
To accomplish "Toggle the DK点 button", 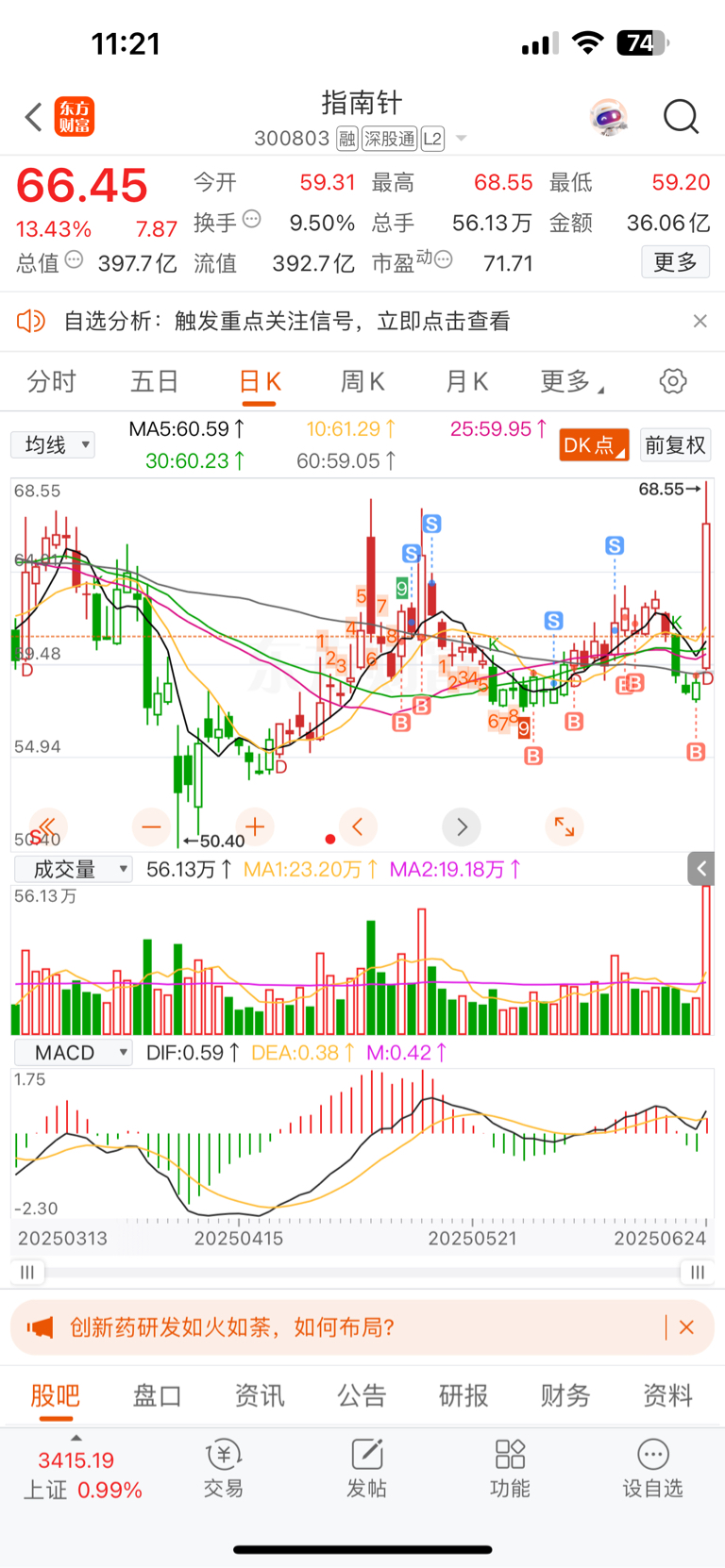I will click(x=594, y=445).
